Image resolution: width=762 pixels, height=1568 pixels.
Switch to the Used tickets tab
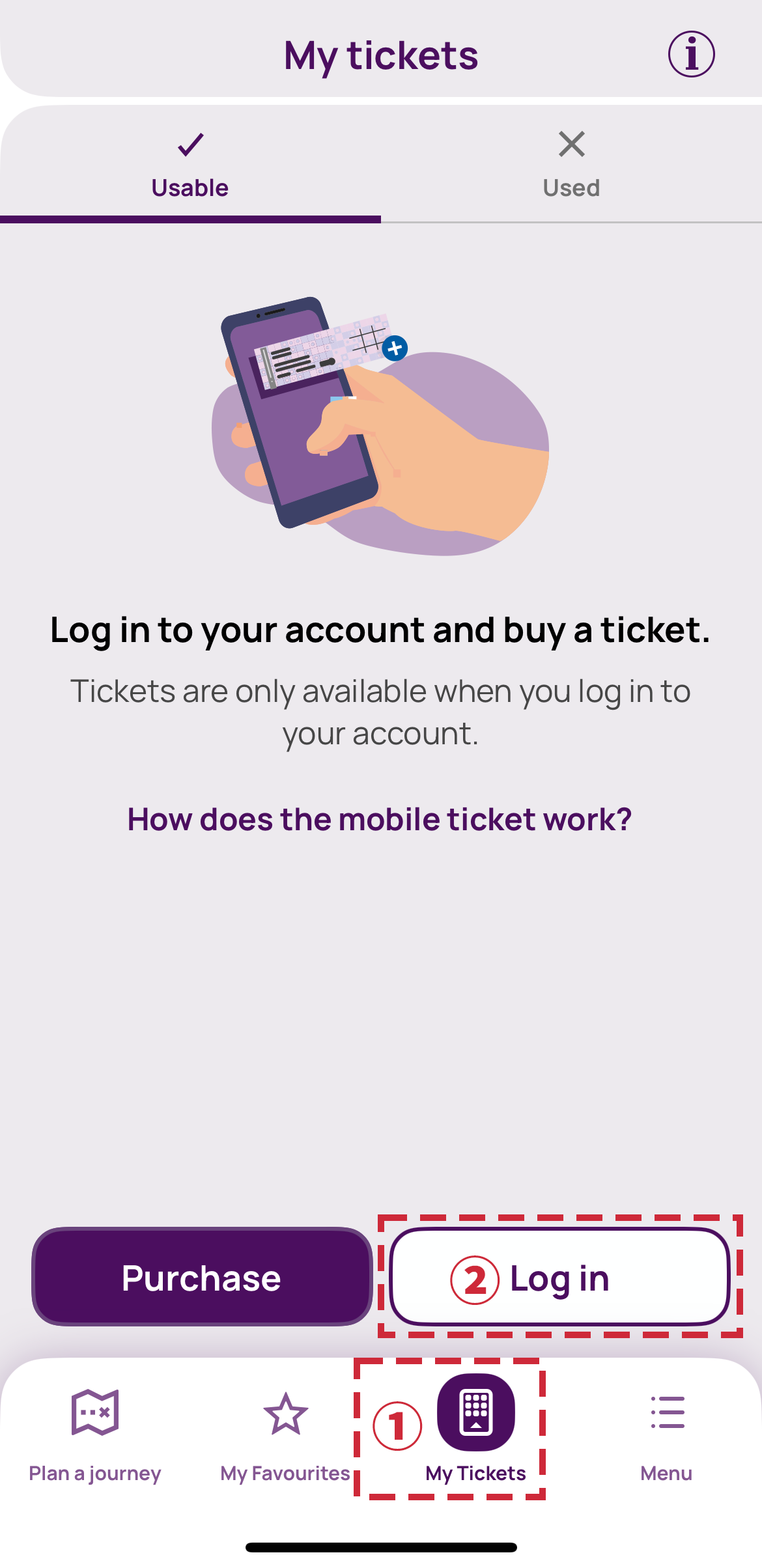571,165
